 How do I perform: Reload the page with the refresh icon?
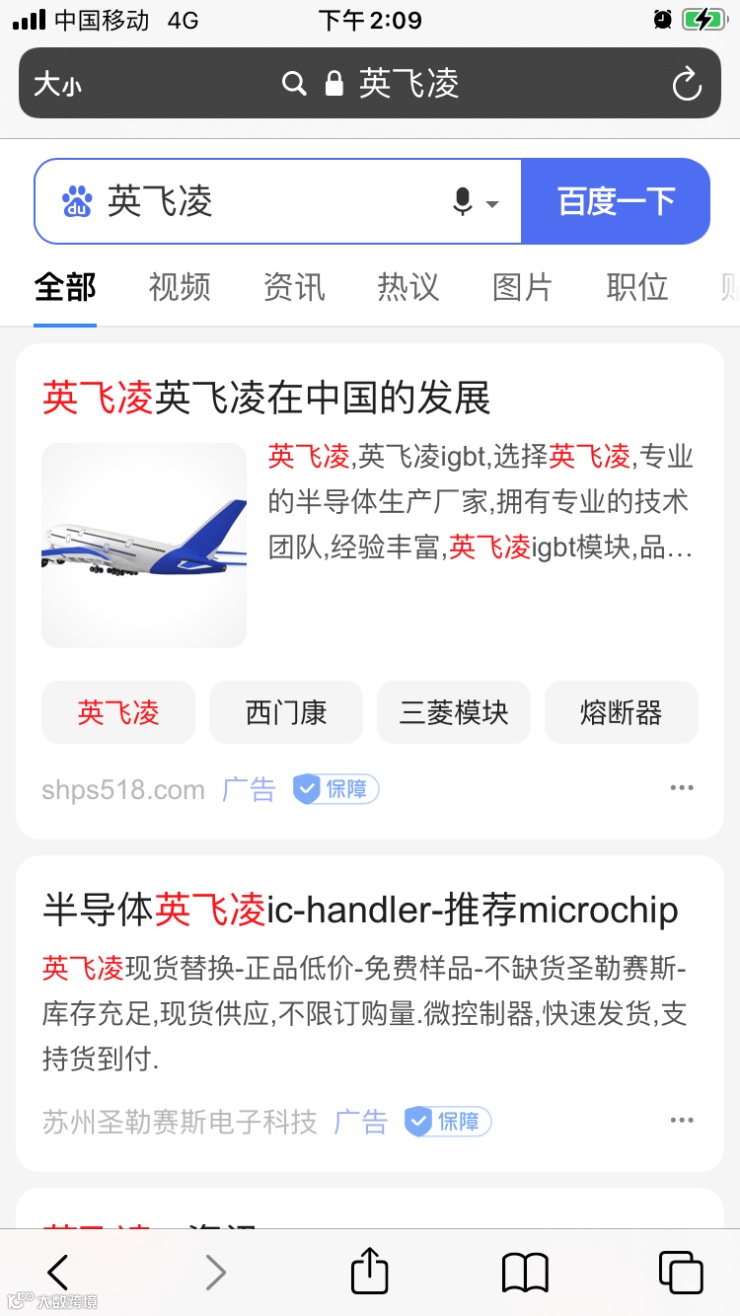point(686,84)
